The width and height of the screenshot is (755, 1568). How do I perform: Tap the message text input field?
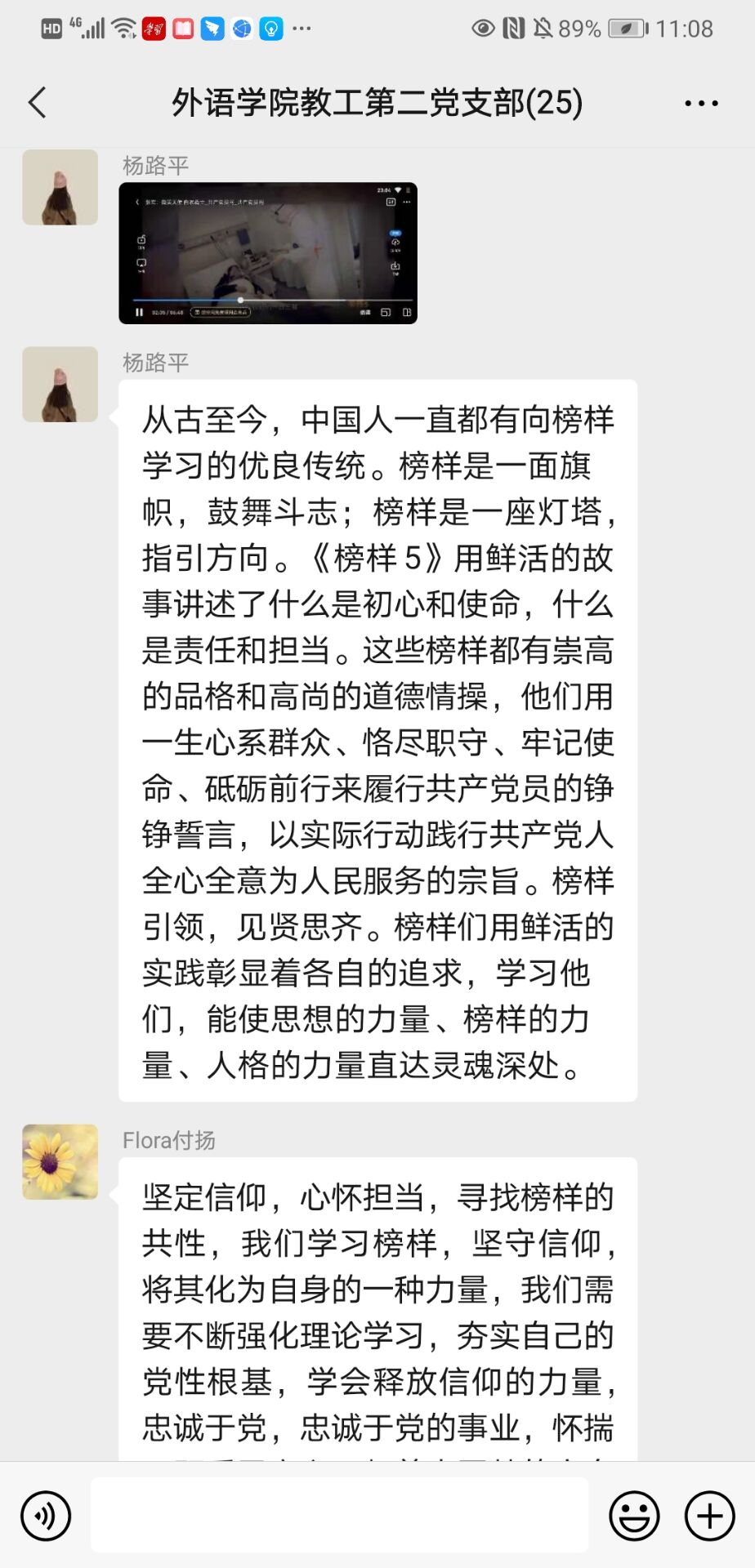339,1515
